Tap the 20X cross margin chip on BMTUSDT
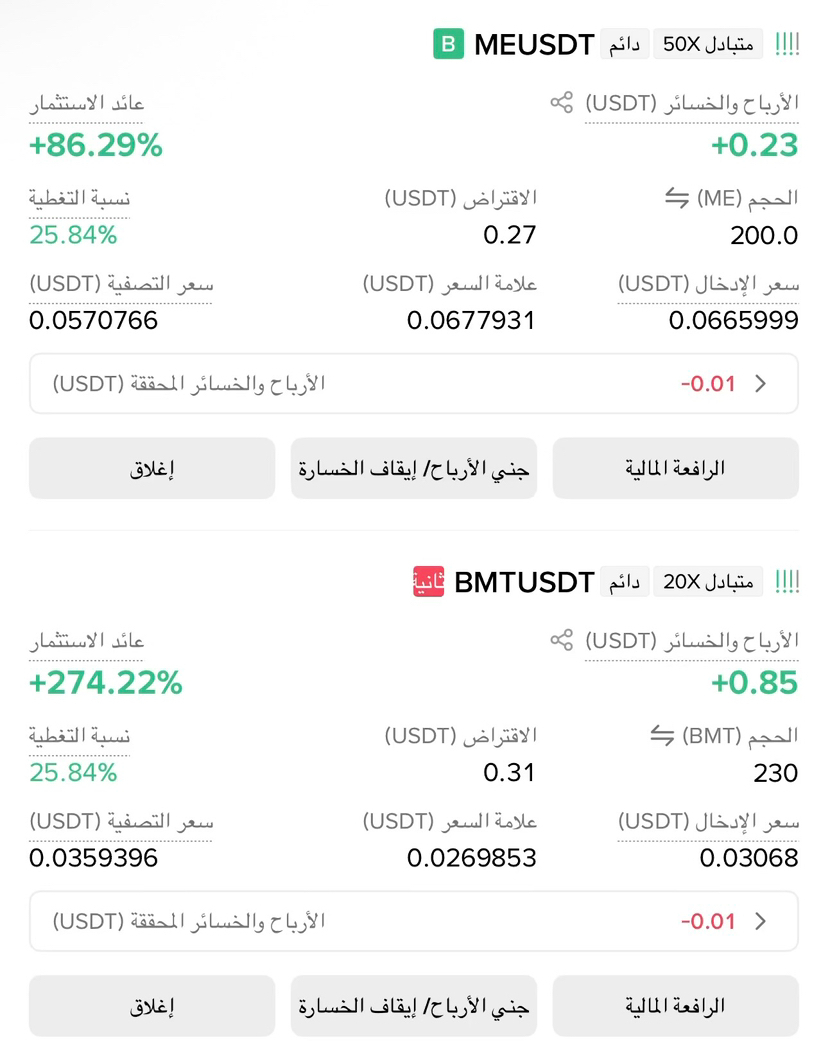 [x=707, y=582]
